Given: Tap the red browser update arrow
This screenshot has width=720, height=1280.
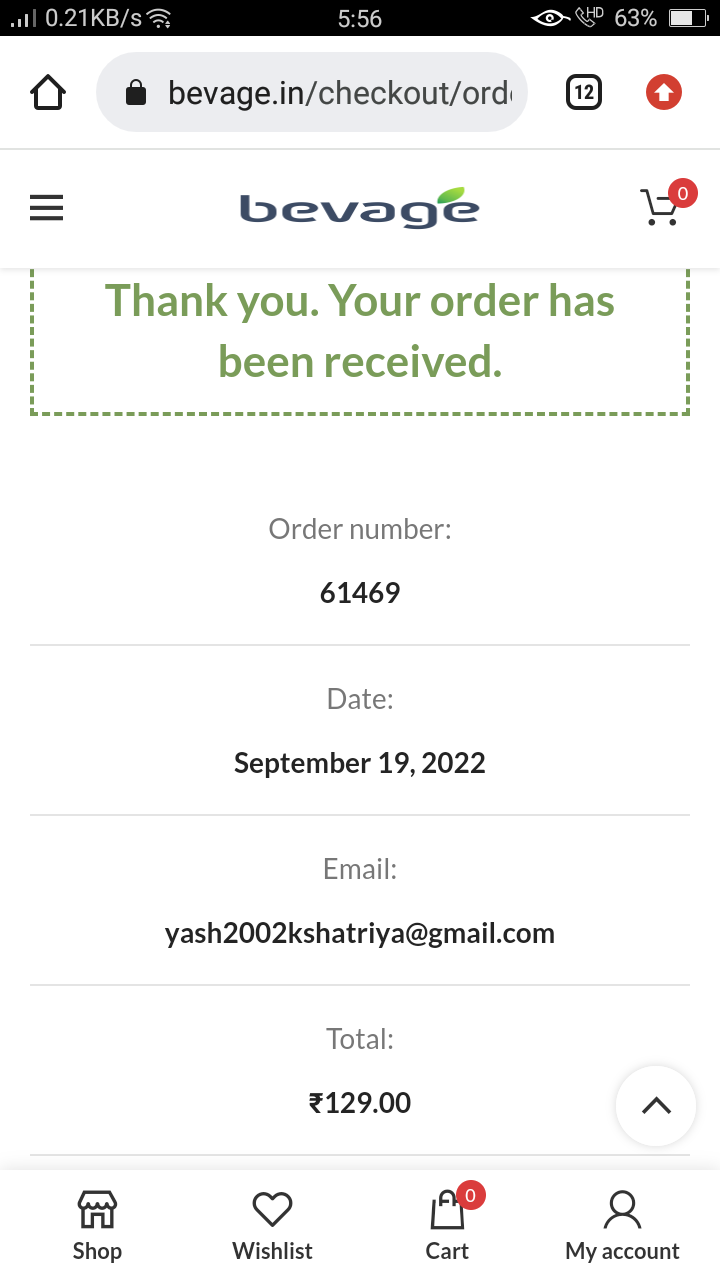Looking at the screenshot, I should coord(663,93).
